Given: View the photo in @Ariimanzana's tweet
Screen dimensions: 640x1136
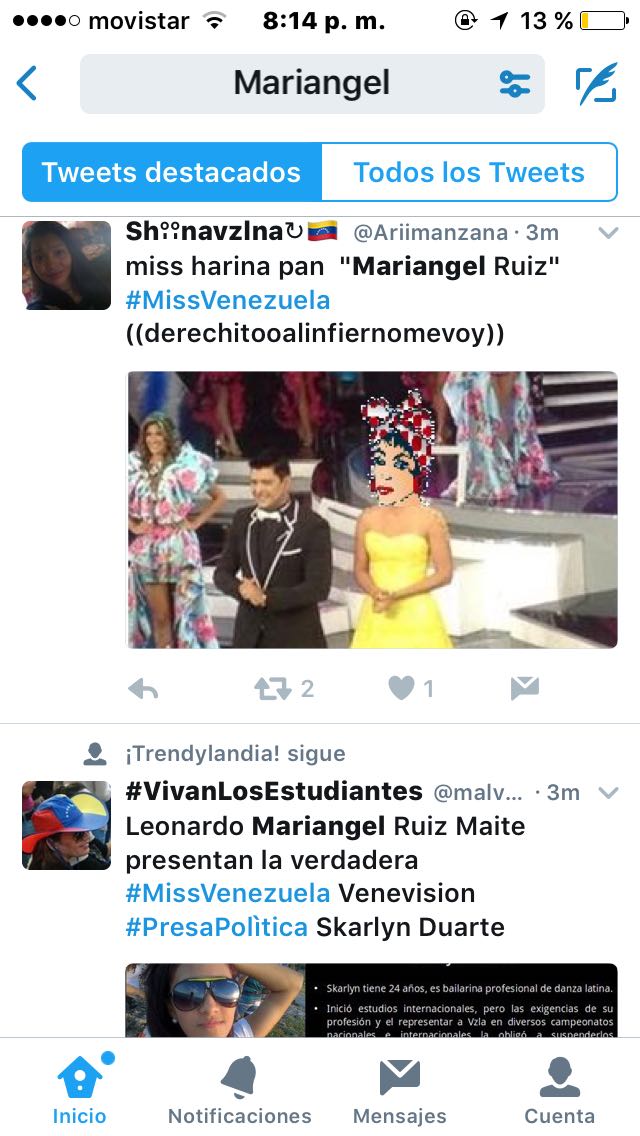Looking at the screenshot, I should pyautogui.click(x=371, y=510).
